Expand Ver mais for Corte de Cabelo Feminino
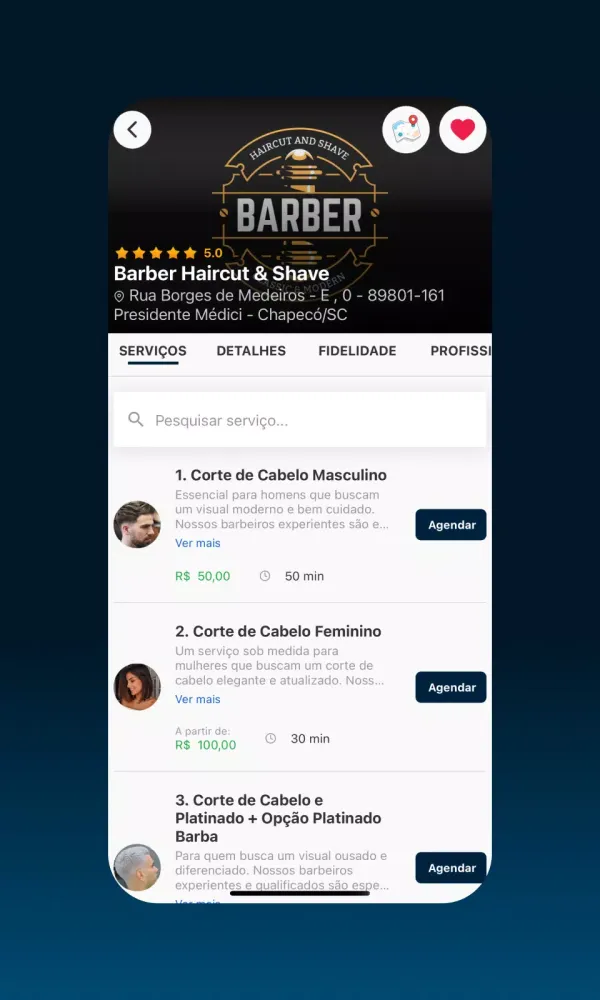This screenshot has width=600, height=1000. [x=198, y=699]
